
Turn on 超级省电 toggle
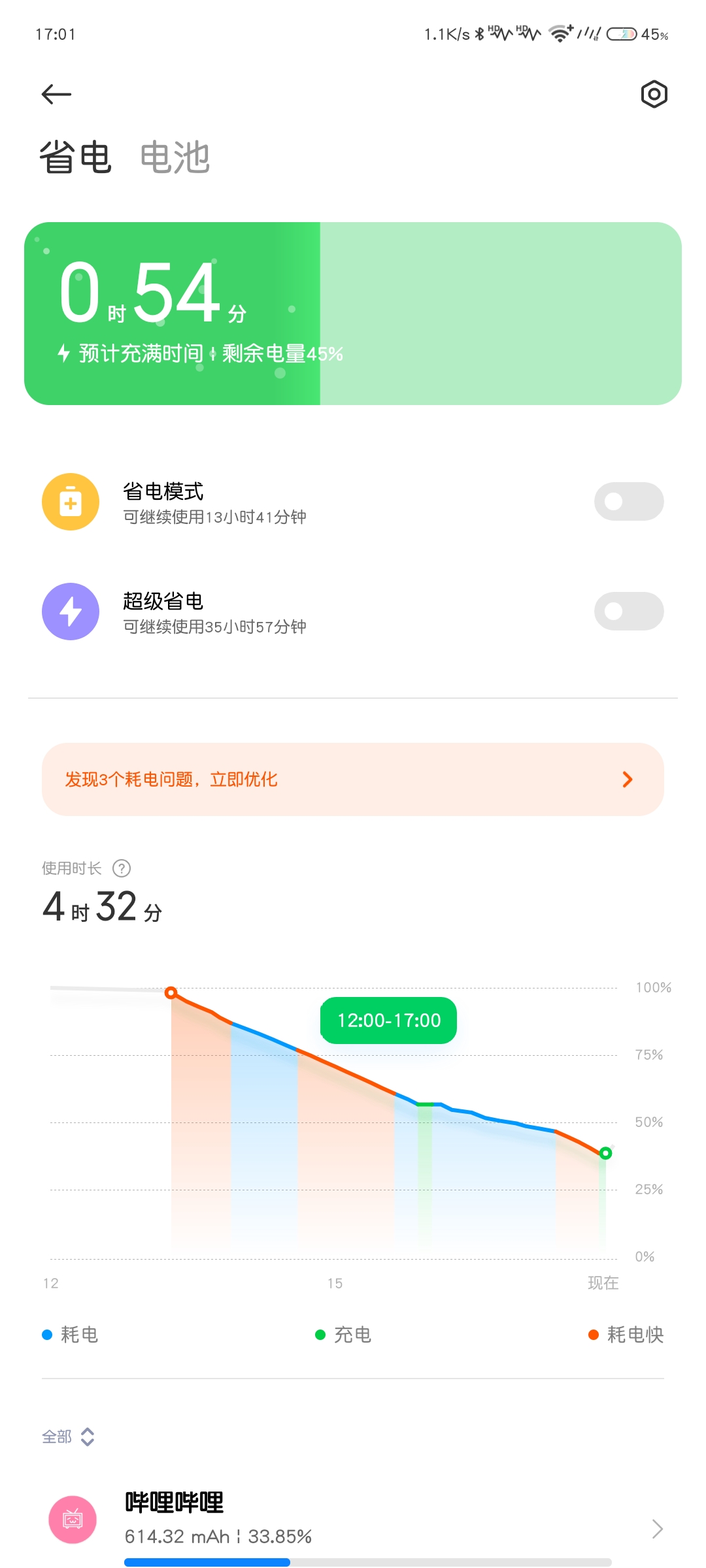pos(628,612)
